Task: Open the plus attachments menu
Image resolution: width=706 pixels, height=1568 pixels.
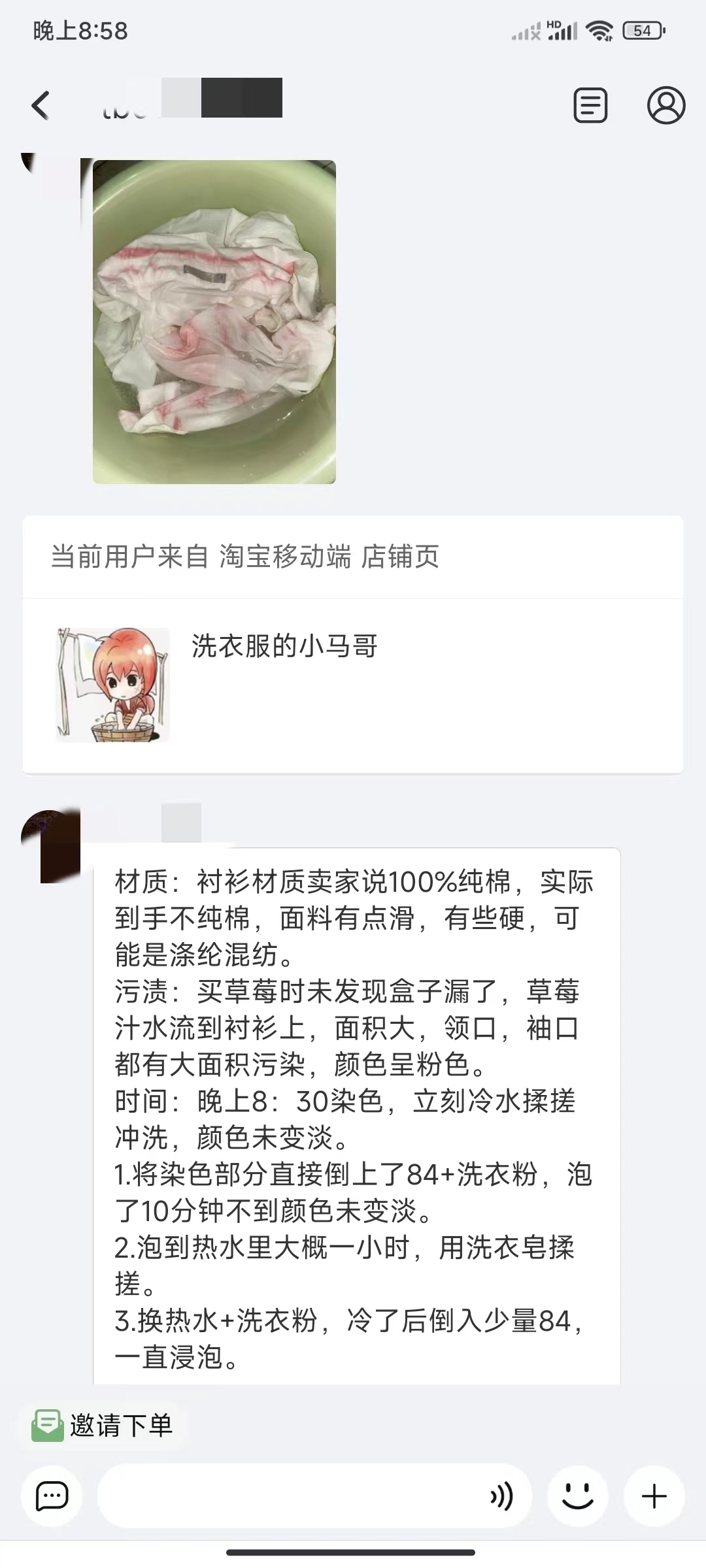Action: click(654, 1496)
